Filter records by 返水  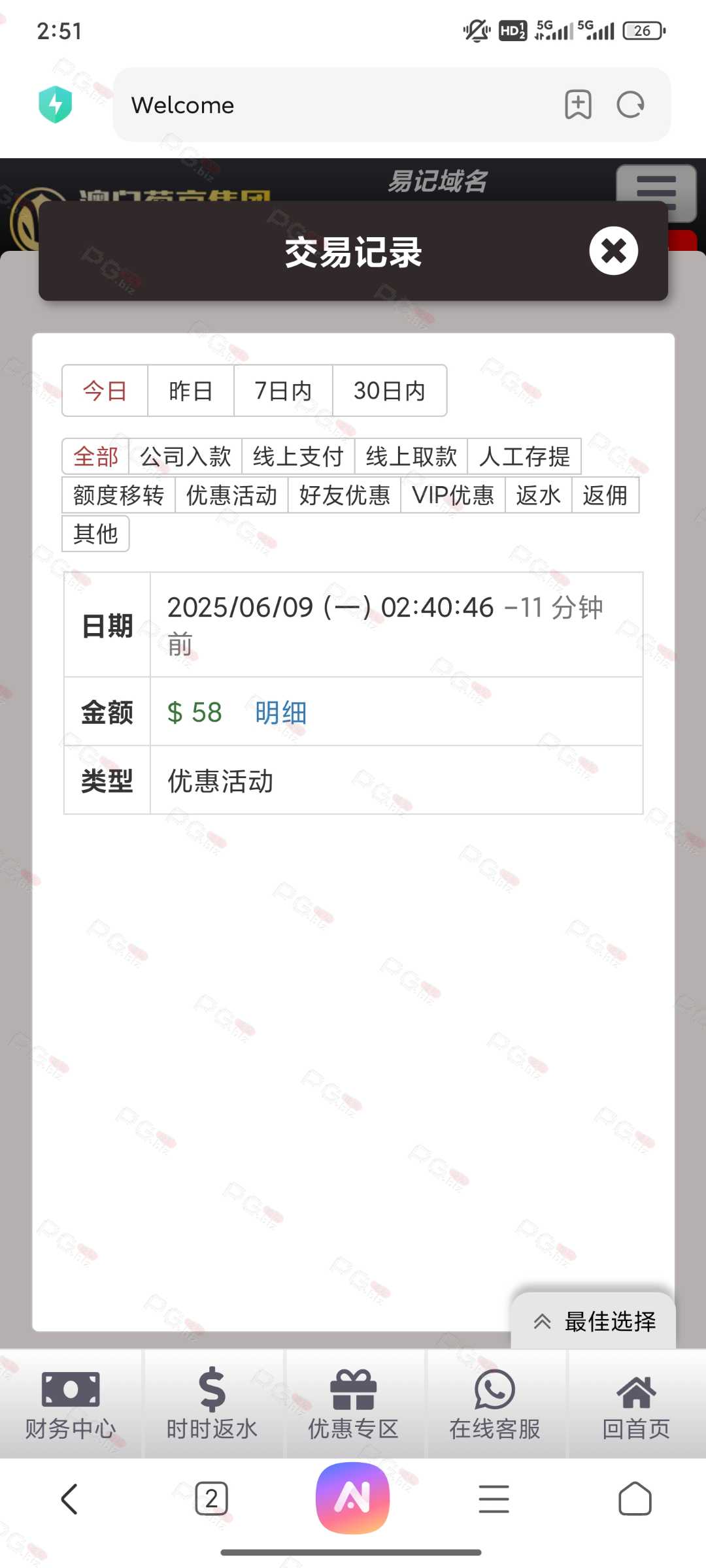538,495
